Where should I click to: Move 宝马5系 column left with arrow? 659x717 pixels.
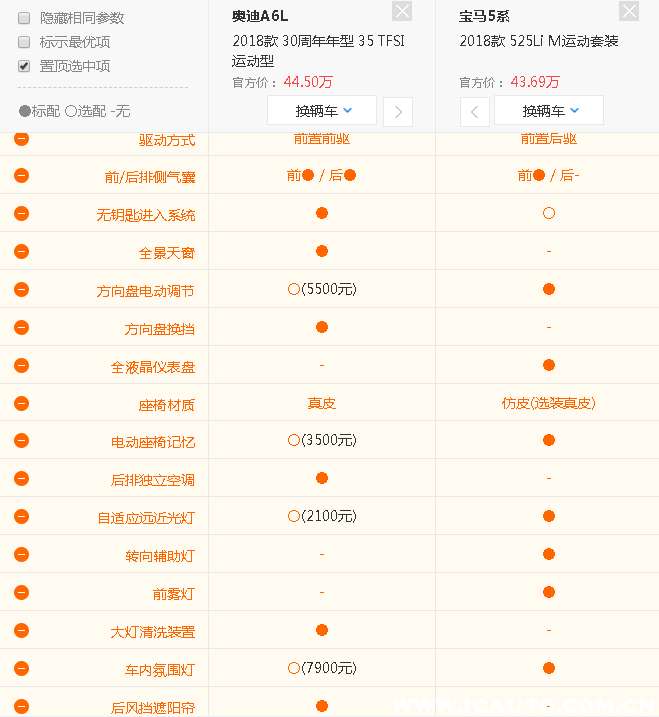click(x=475, y=111)
